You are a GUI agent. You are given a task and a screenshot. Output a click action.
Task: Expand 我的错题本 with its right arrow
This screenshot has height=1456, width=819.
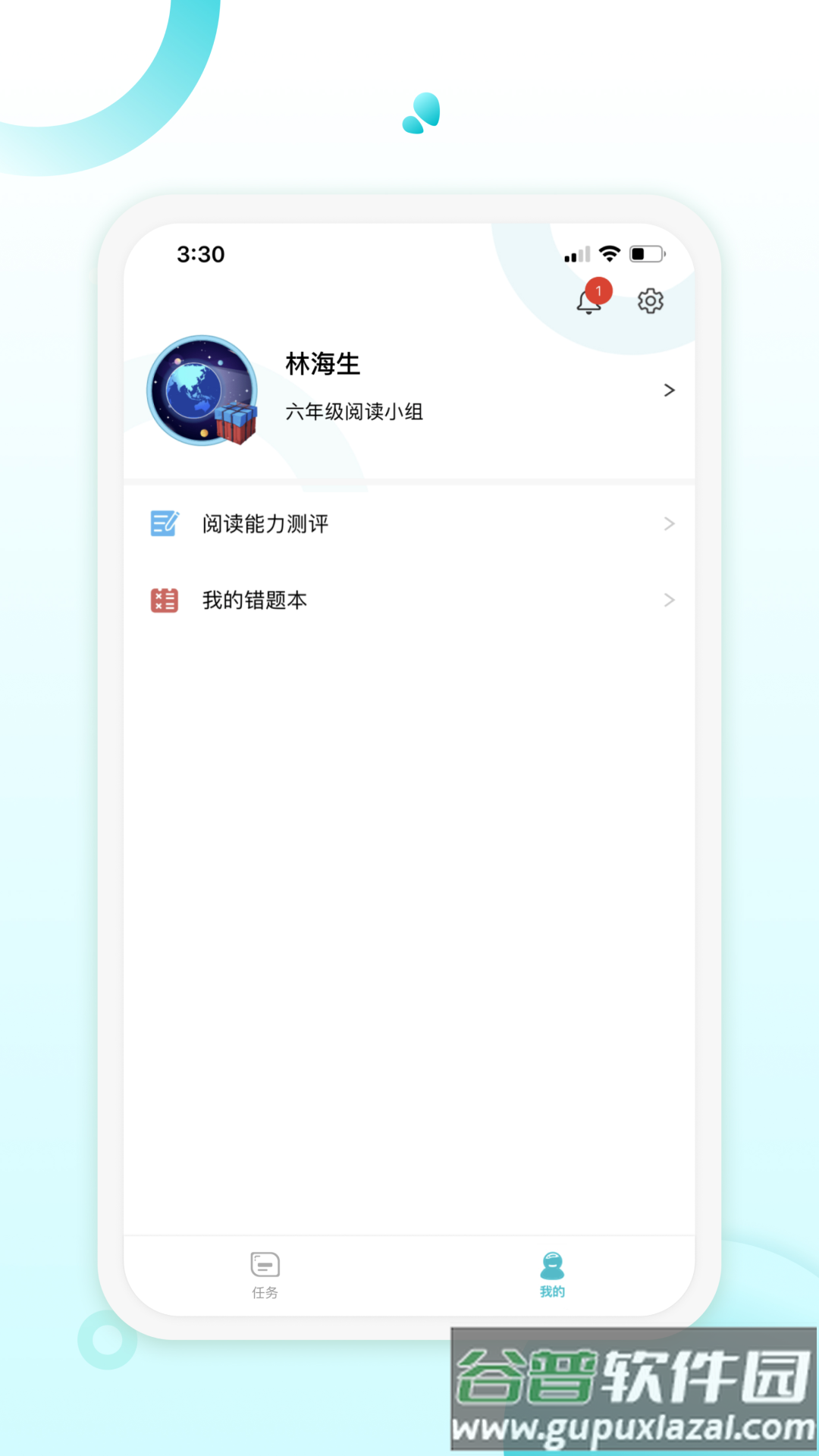[670, 599]
